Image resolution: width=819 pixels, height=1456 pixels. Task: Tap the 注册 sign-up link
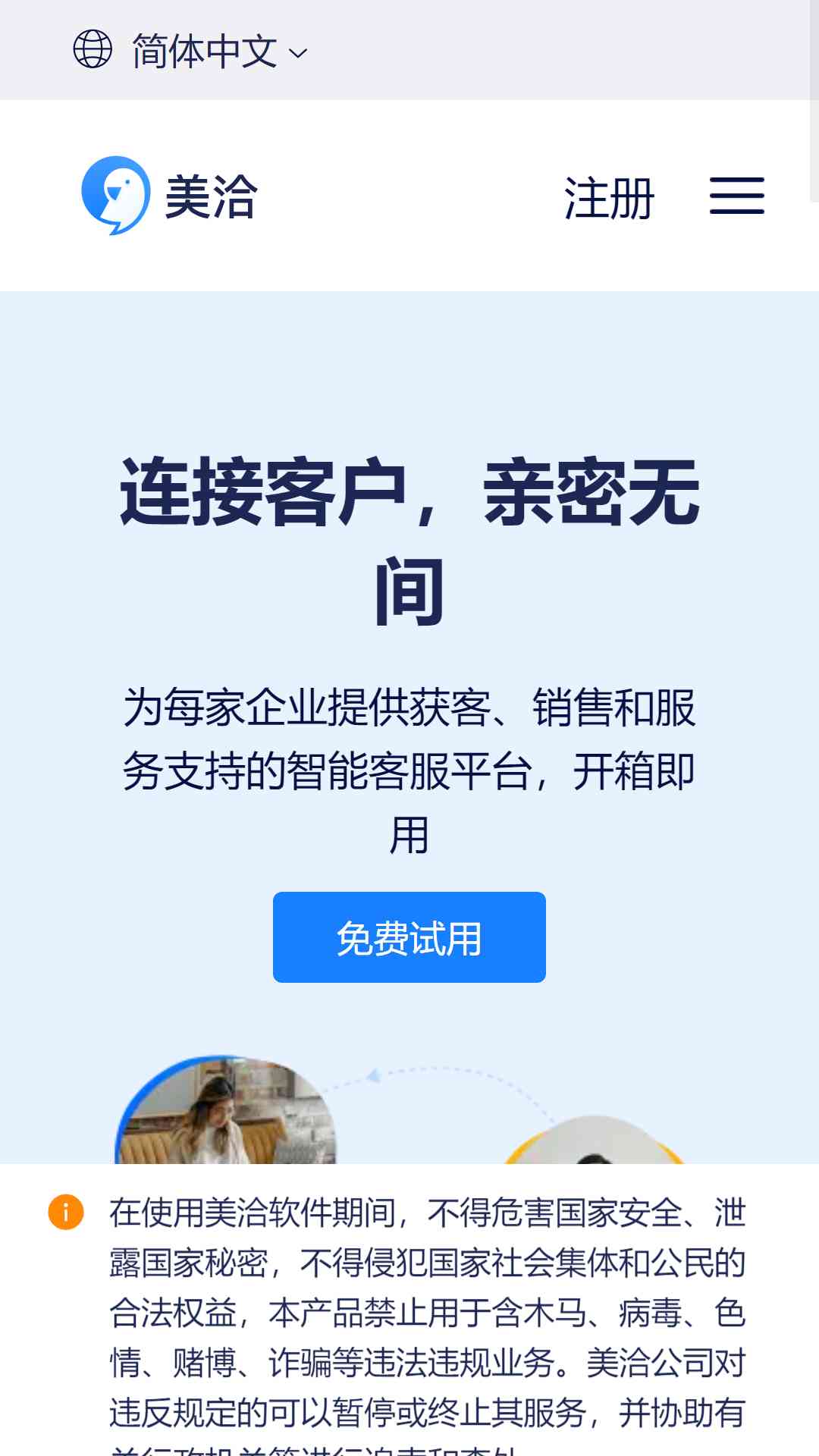click(609, 198)
